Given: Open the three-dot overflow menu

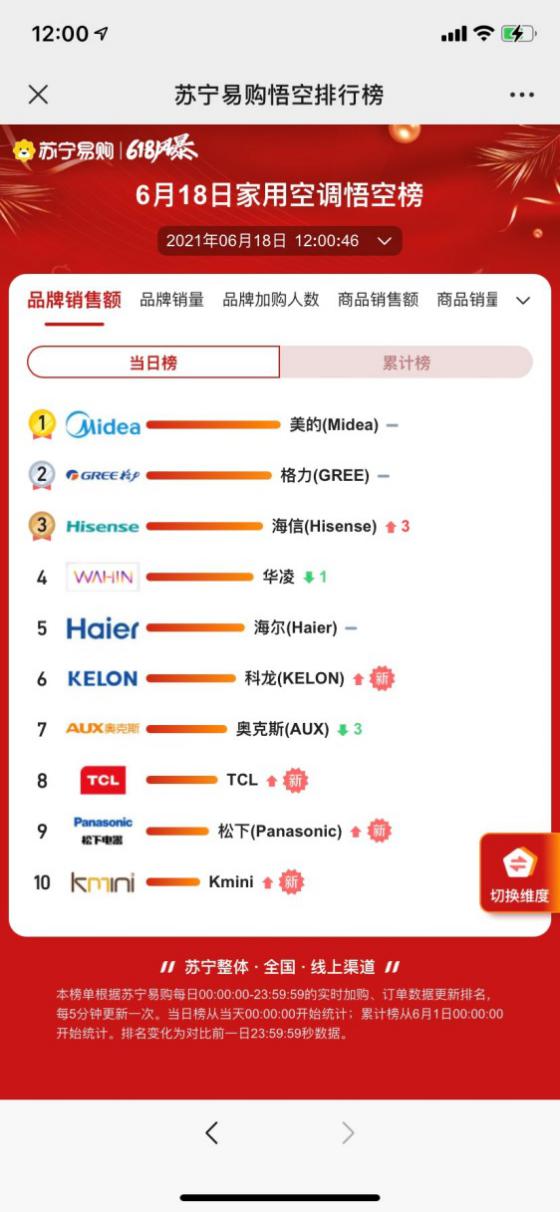Looking at the screenshot, I should click(x=522, y=95).
